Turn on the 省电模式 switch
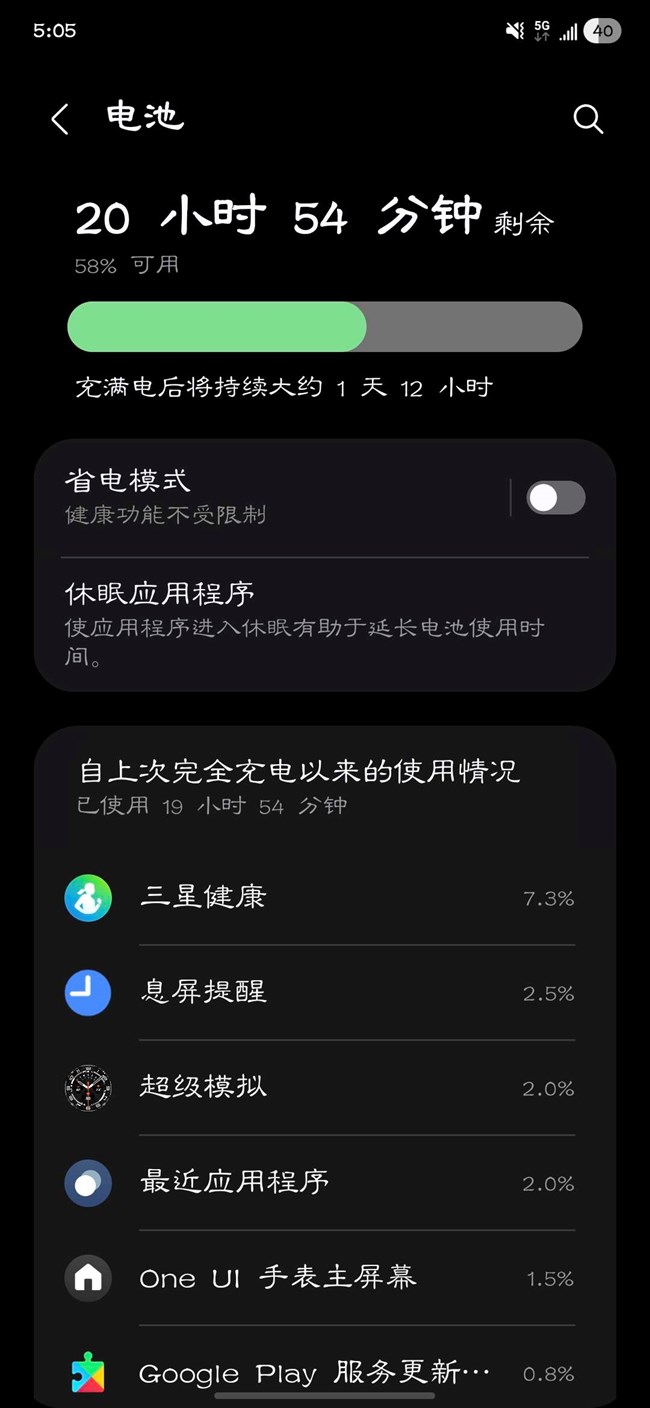The height and width of the screenshot is (1408, 650). [x=555, y=498]
